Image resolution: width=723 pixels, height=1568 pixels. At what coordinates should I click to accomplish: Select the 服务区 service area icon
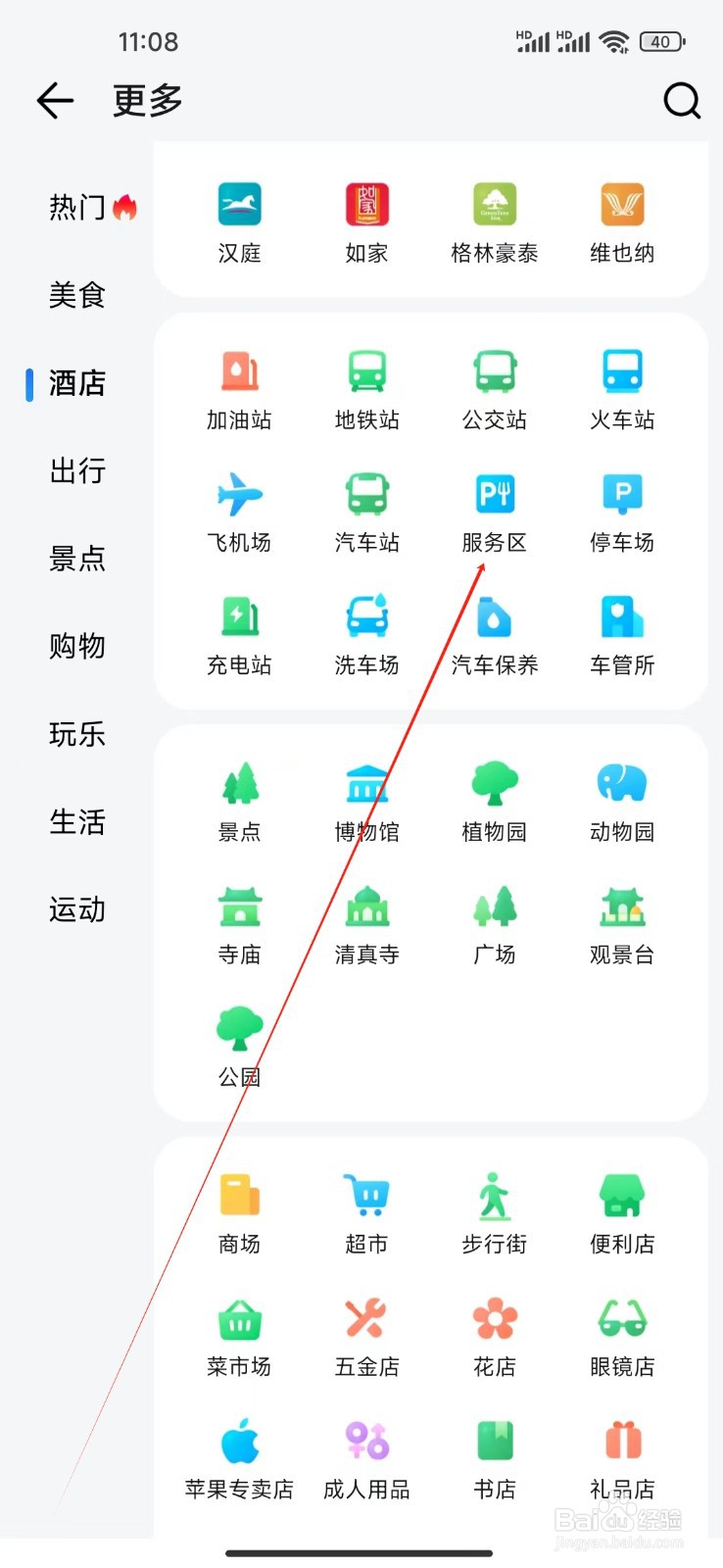pos(494,509)
